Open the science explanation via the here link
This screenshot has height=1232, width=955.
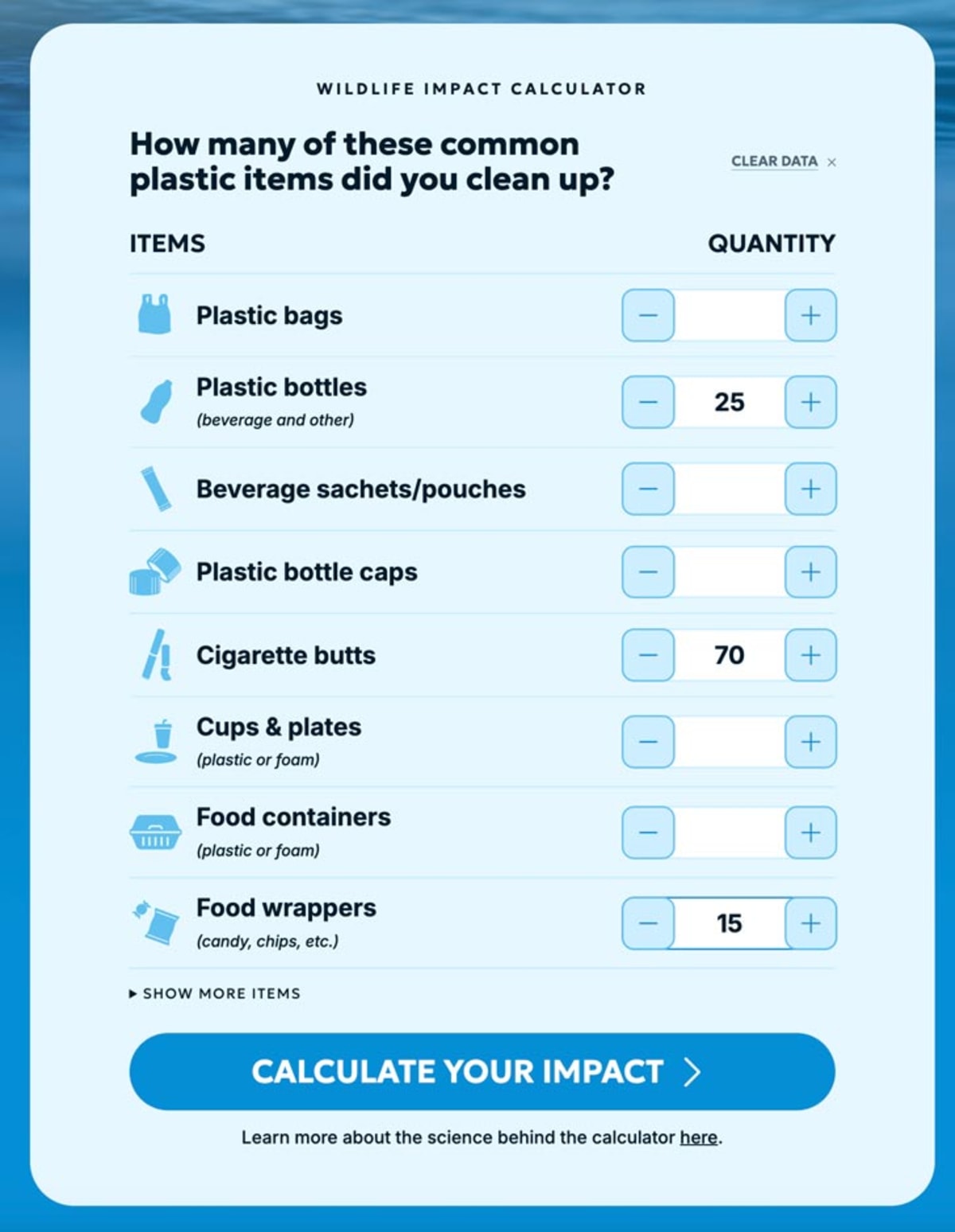tap(698, 1137)
